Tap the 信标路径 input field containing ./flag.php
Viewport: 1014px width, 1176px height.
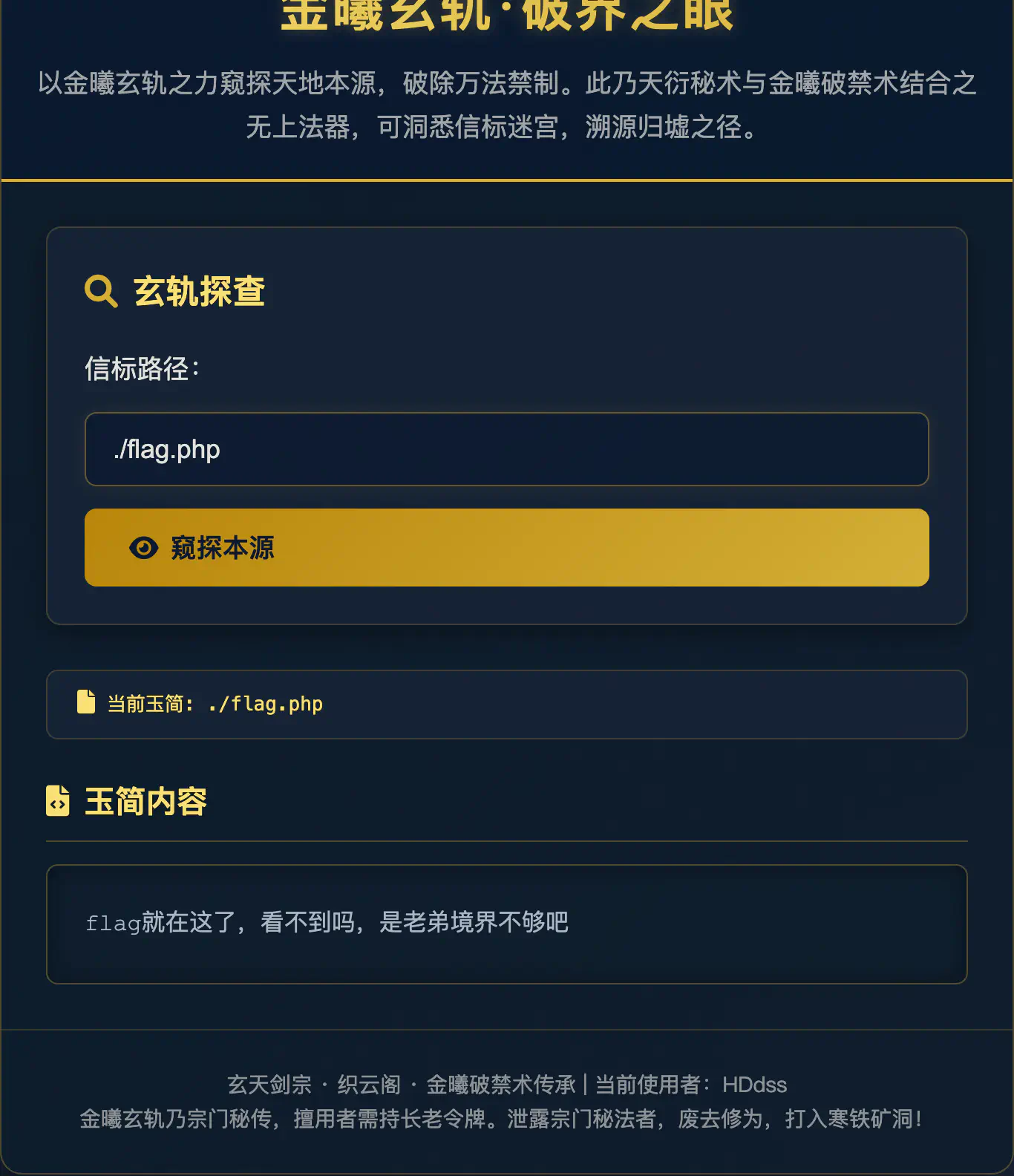click(506, 449)
